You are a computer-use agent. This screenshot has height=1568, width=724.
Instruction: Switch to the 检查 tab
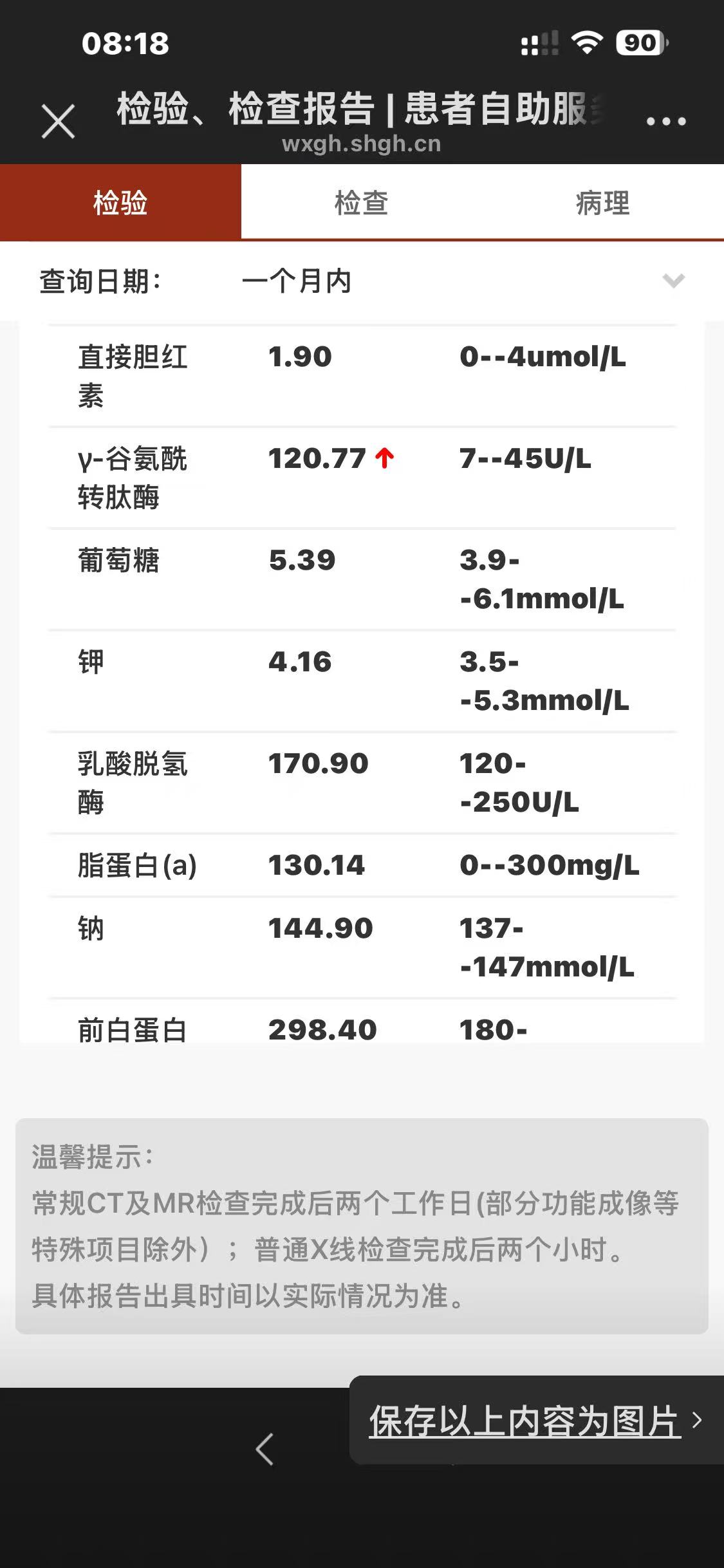pos(361,203)
